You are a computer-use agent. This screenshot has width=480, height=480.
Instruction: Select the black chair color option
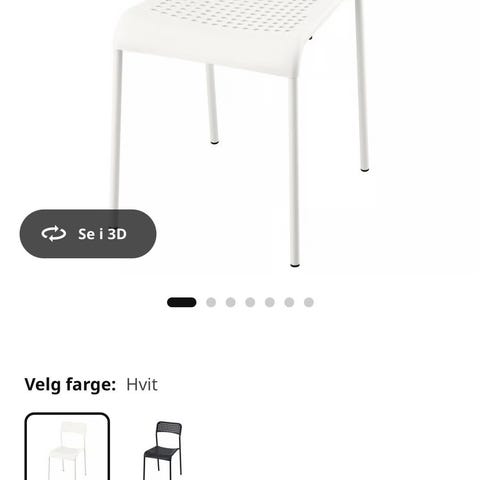[x=163, y=448]
